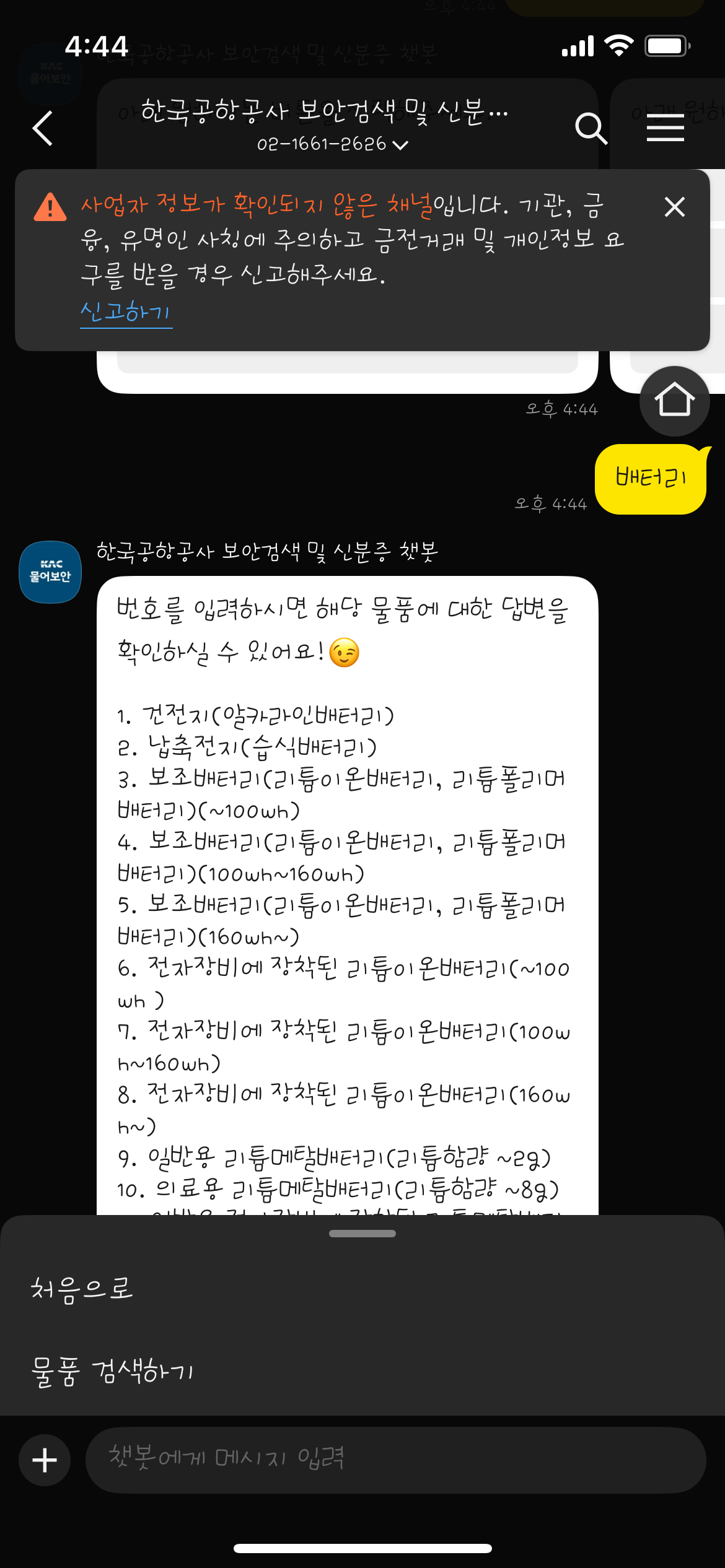Tap the plus attachment icon
The image size is (725, 1568).
(44, 1460)
